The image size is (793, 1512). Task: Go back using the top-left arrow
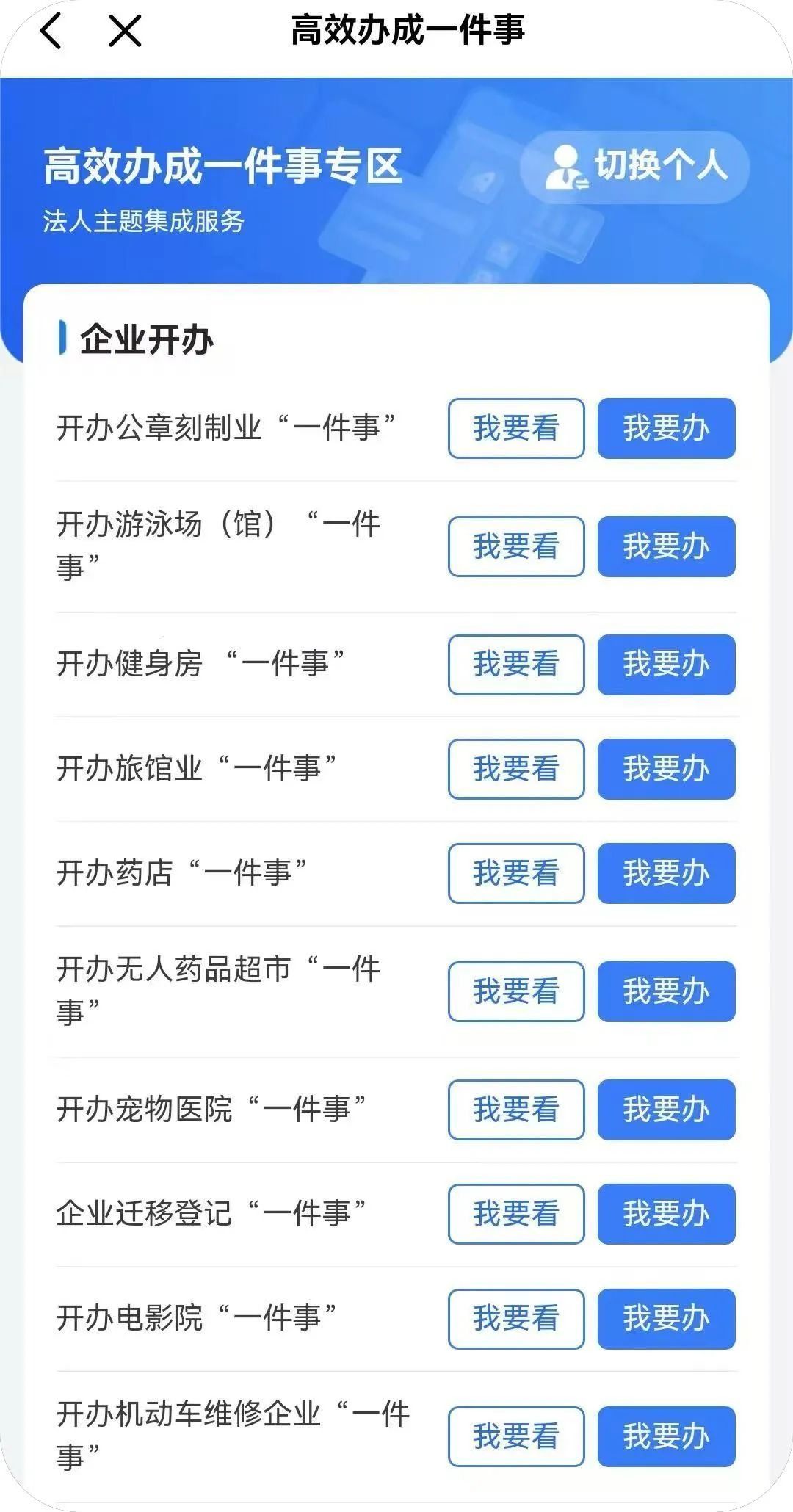[x=51, y=32]
